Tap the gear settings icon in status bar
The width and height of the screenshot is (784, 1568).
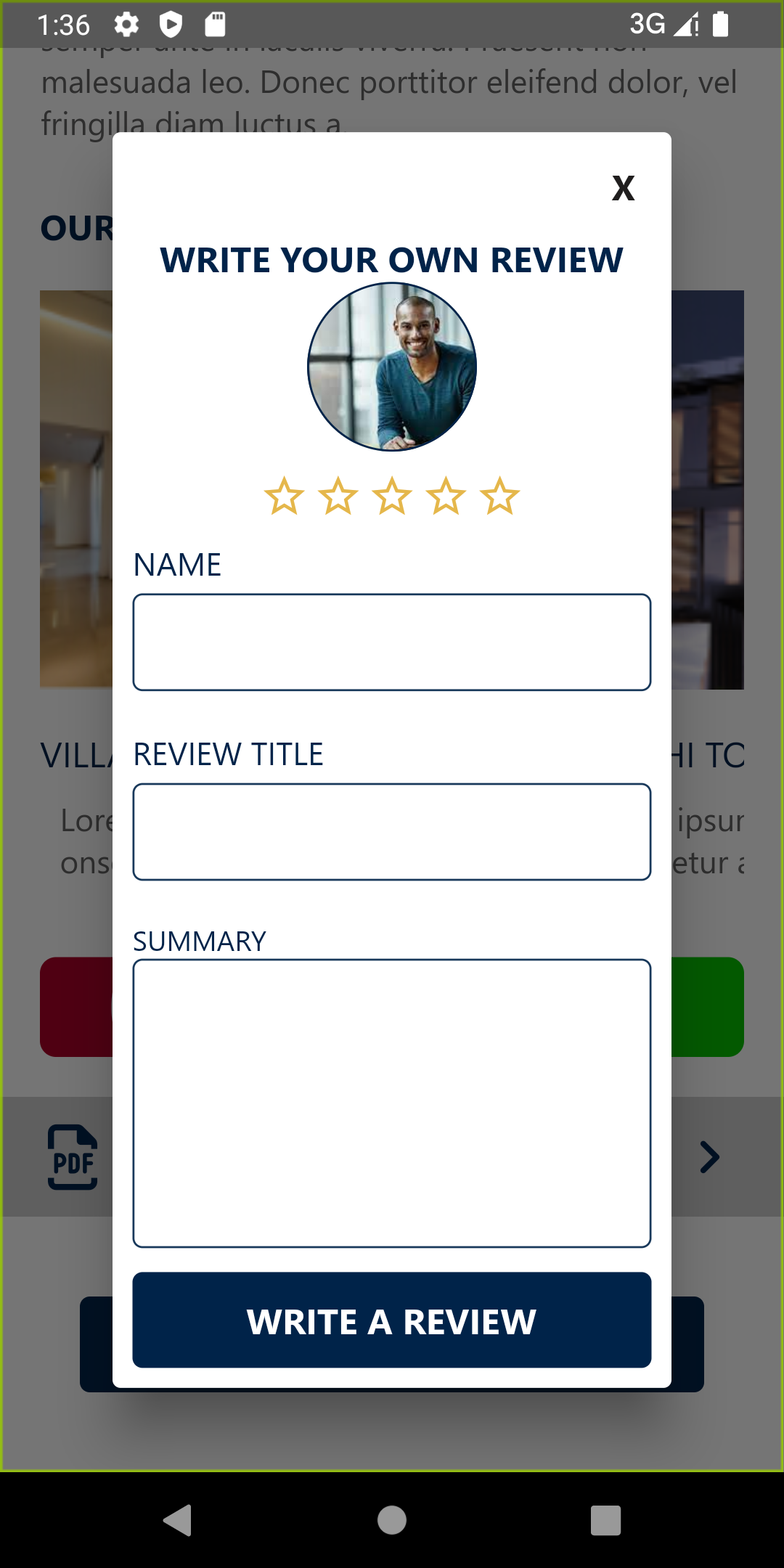click(128, 25)
